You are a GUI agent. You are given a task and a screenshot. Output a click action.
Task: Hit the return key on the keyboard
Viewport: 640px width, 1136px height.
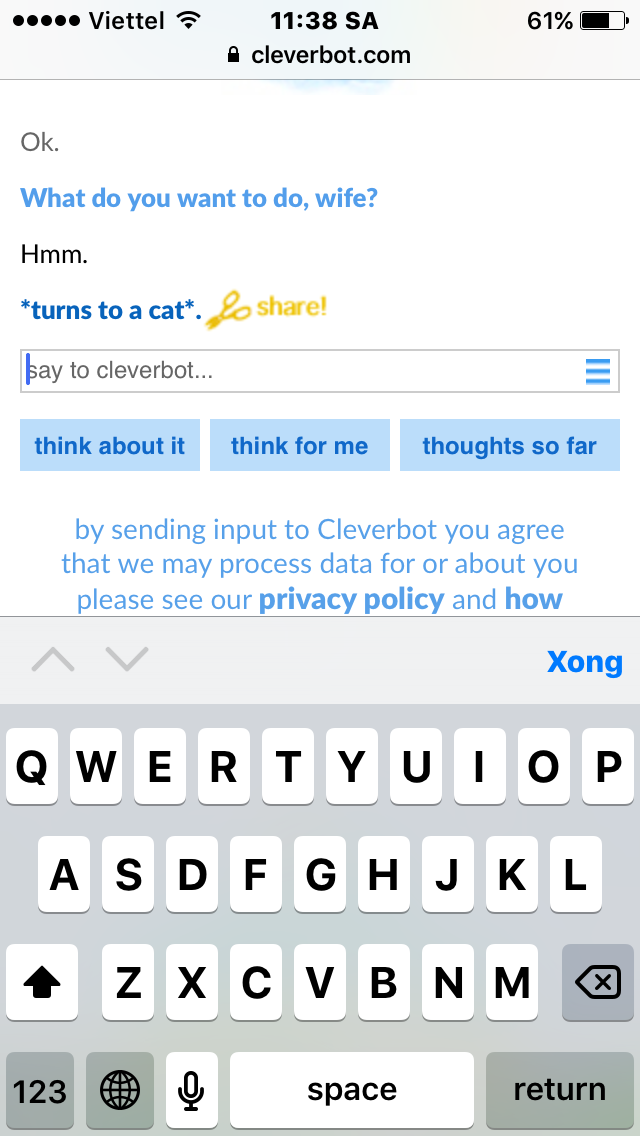coord(560,1090)
